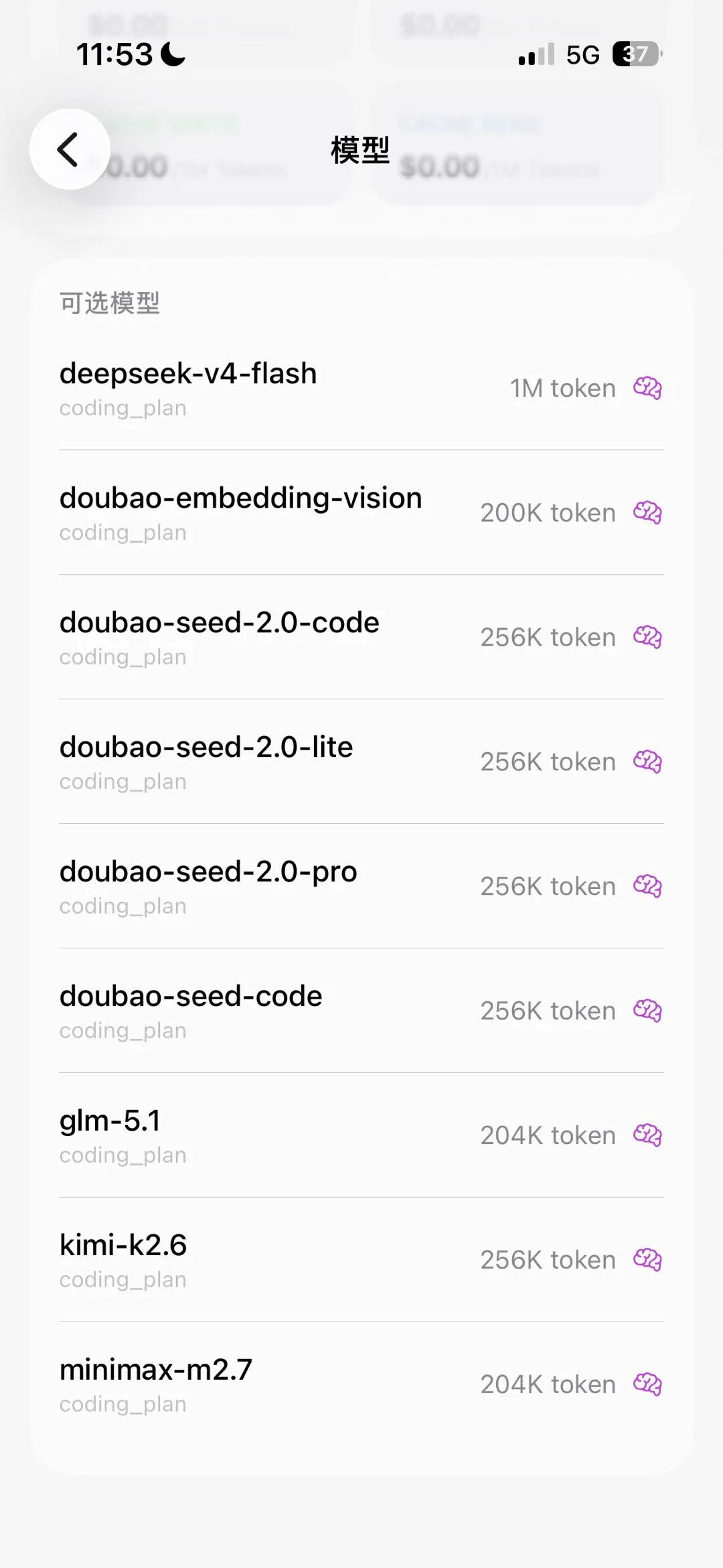Tap the doubao-seed-code model

pos(361,1011)
